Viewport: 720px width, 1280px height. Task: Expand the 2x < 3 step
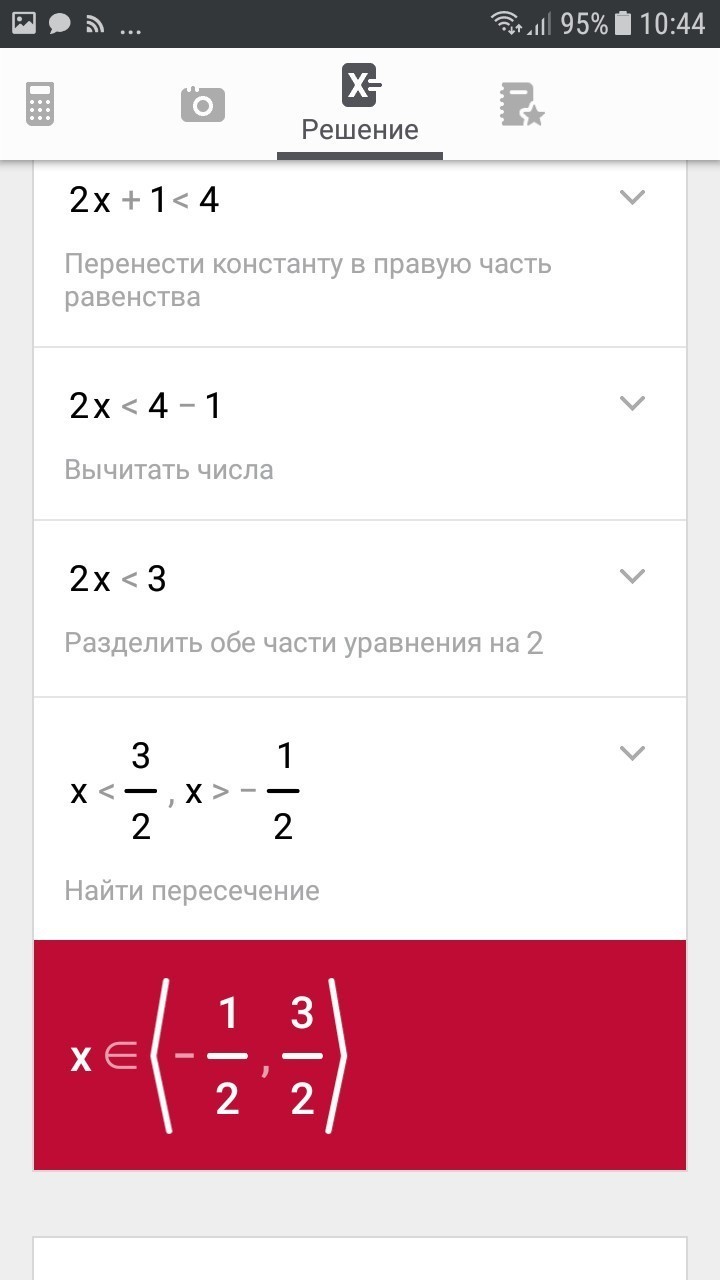632,576
